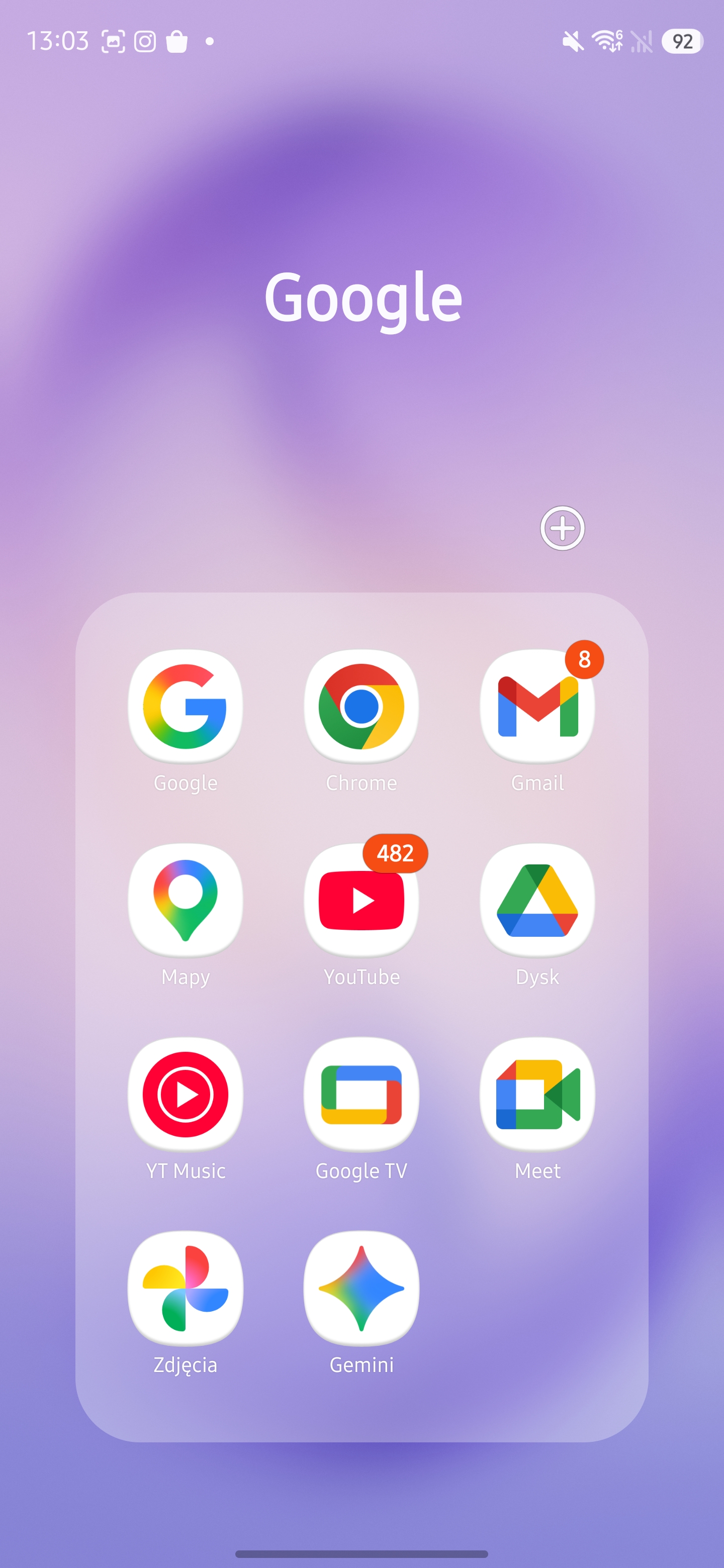Start the Meet app

tap(537, 1095)
